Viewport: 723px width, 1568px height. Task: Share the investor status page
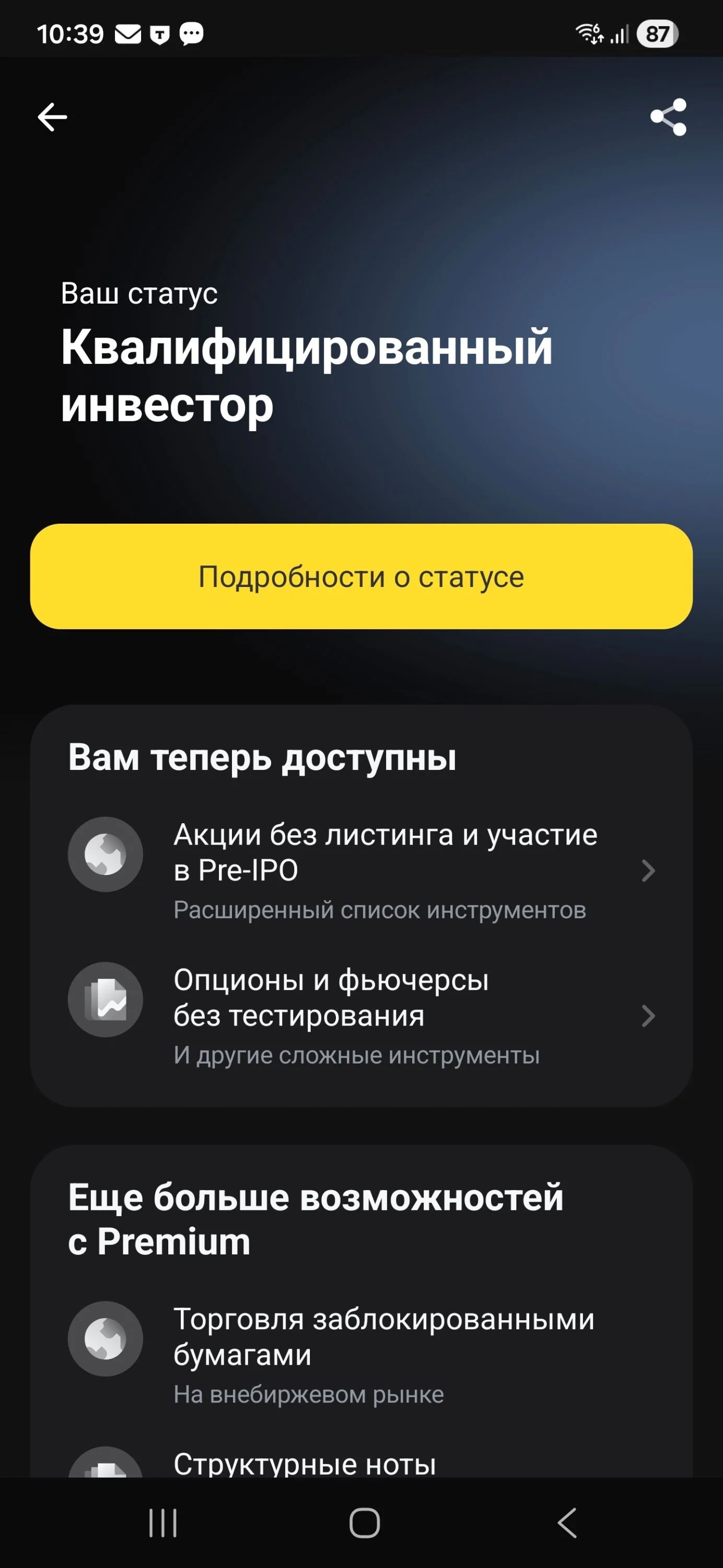[668, 117]
